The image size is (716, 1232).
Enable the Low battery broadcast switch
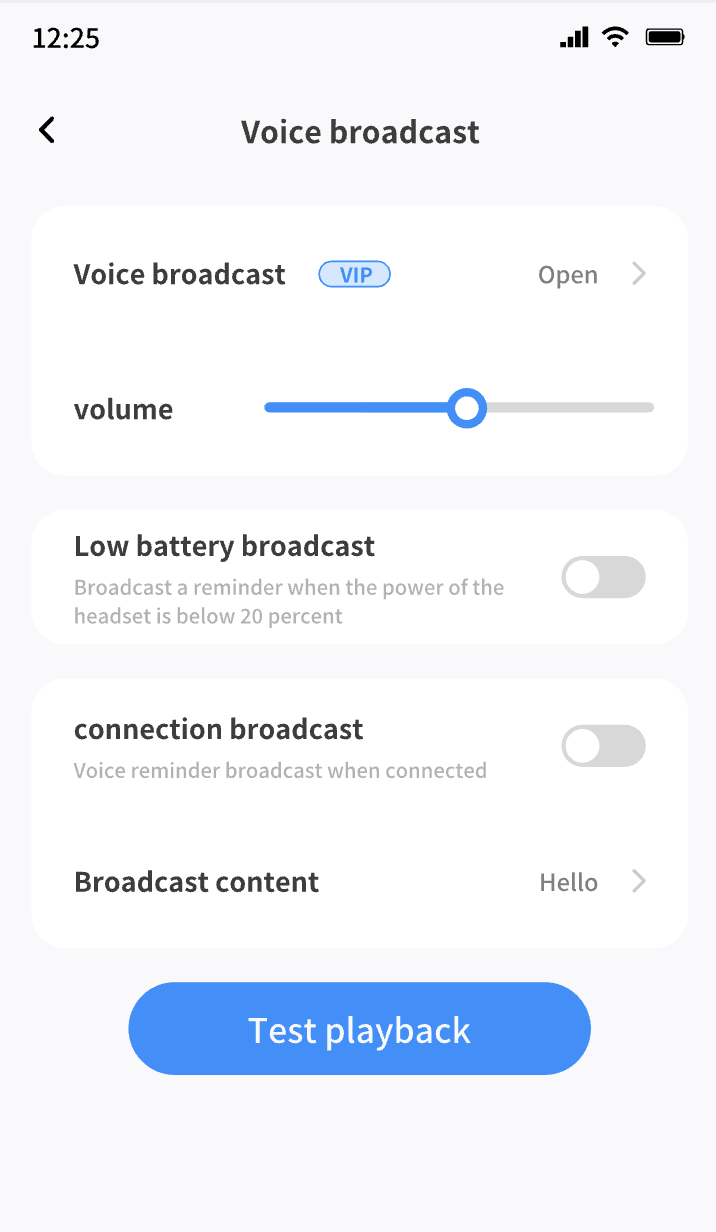tap(603, 577)
